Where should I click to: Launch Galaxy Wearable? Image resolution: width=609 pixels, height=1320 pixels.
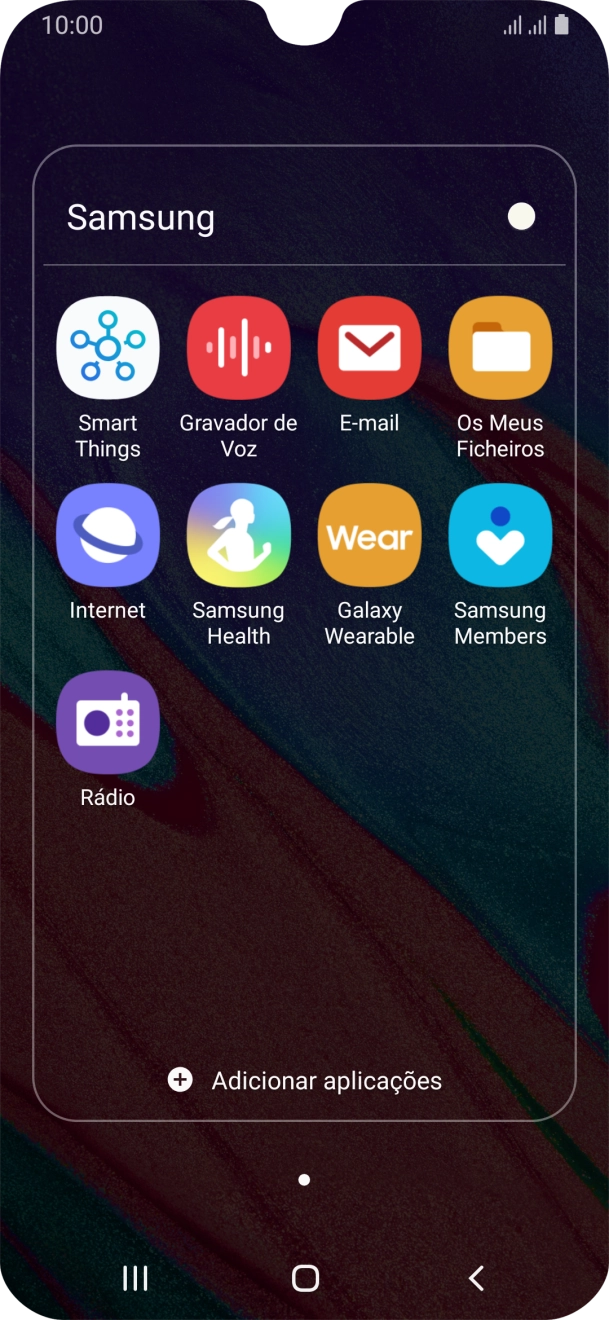pos(370,535)
